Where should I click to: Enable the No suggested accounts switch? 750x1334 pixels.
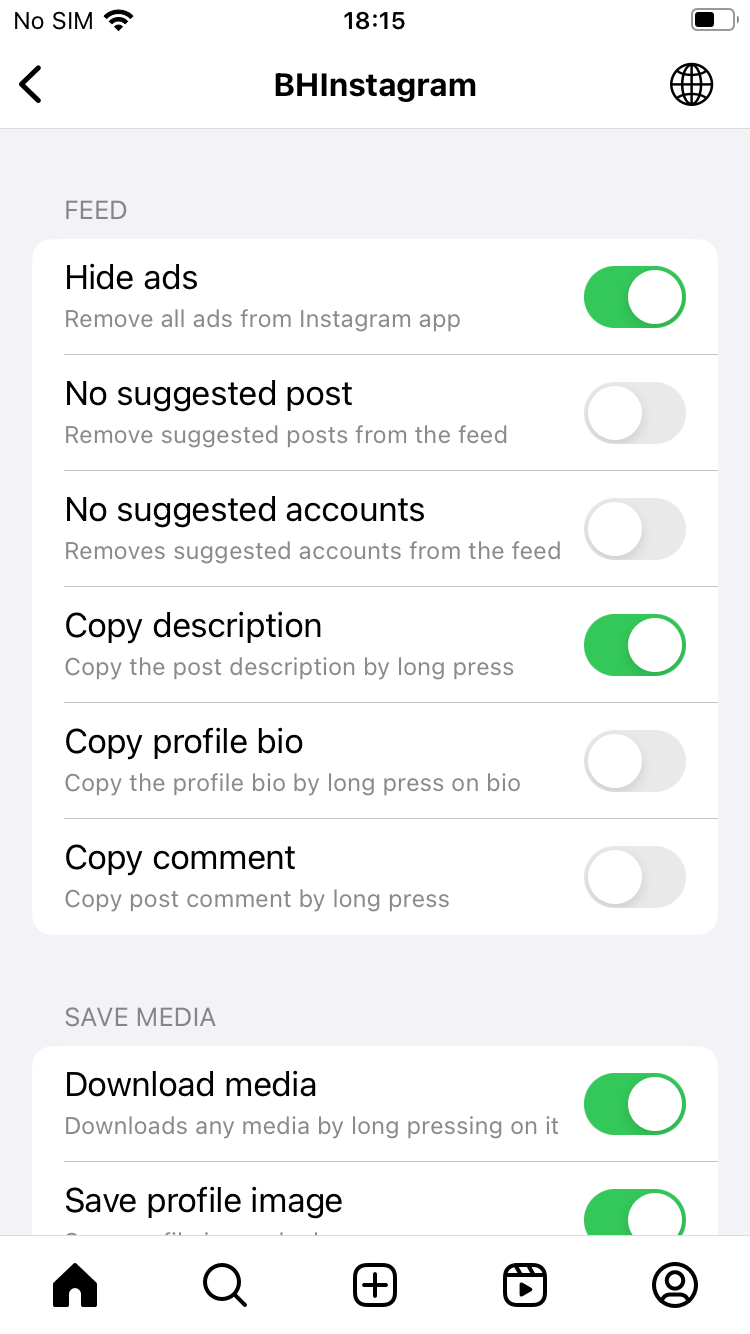(x=634, y=529)
